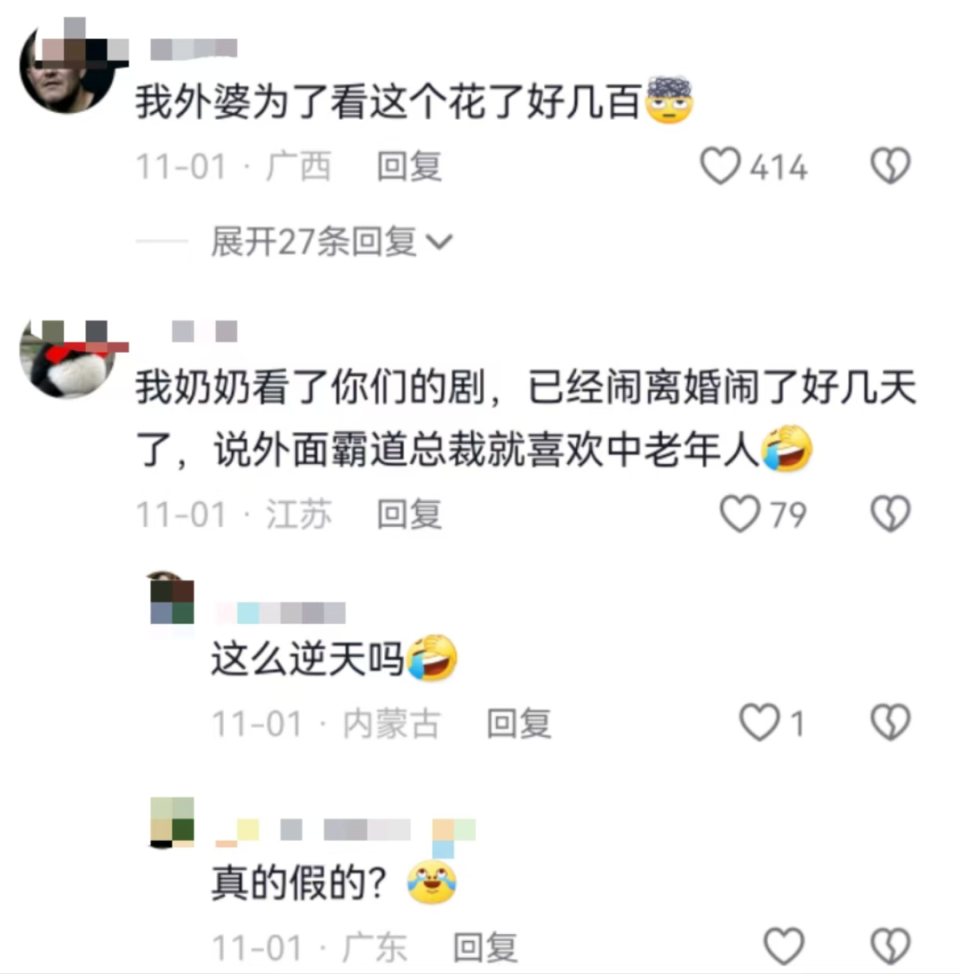Like the 奶奶 comment from 江苏
The image size is (960, 974).
tap(739, 514)
